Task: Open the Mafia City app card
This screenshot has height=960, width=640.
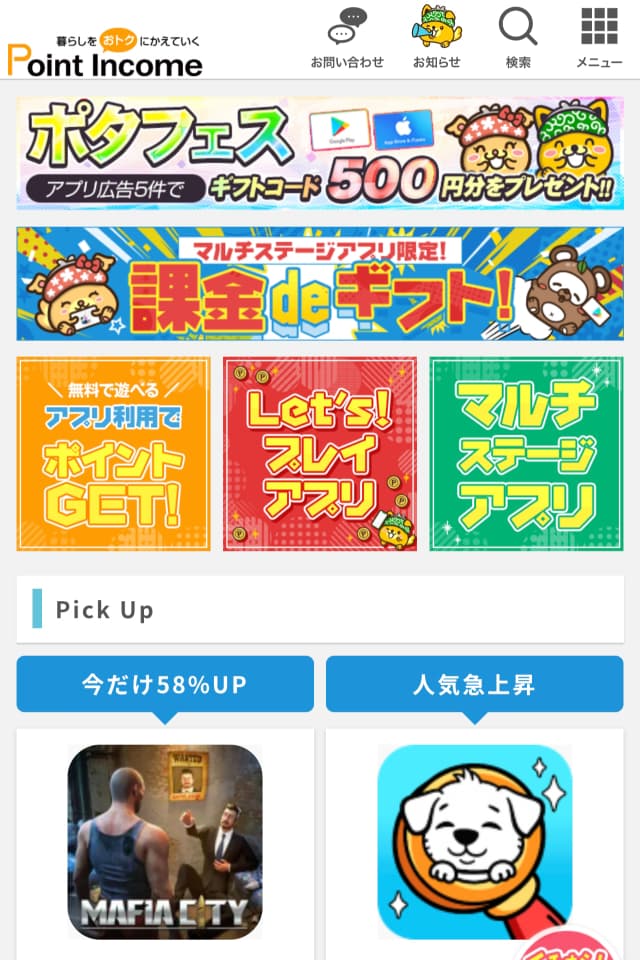Action: pyautogui.click(x=165, y=842)
